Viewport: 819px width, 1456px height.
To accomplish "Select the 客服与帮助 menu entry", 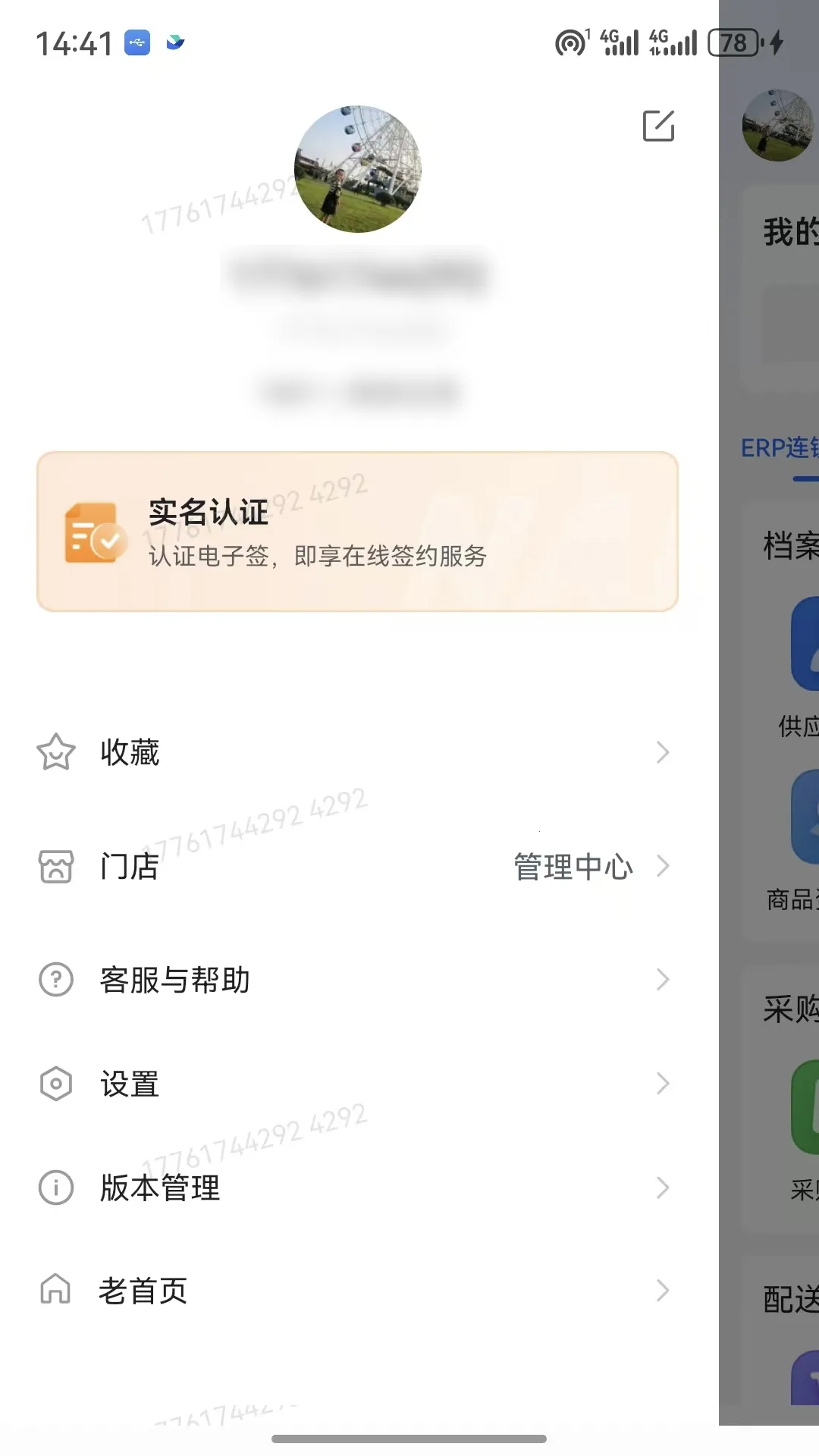I will 175,980.
